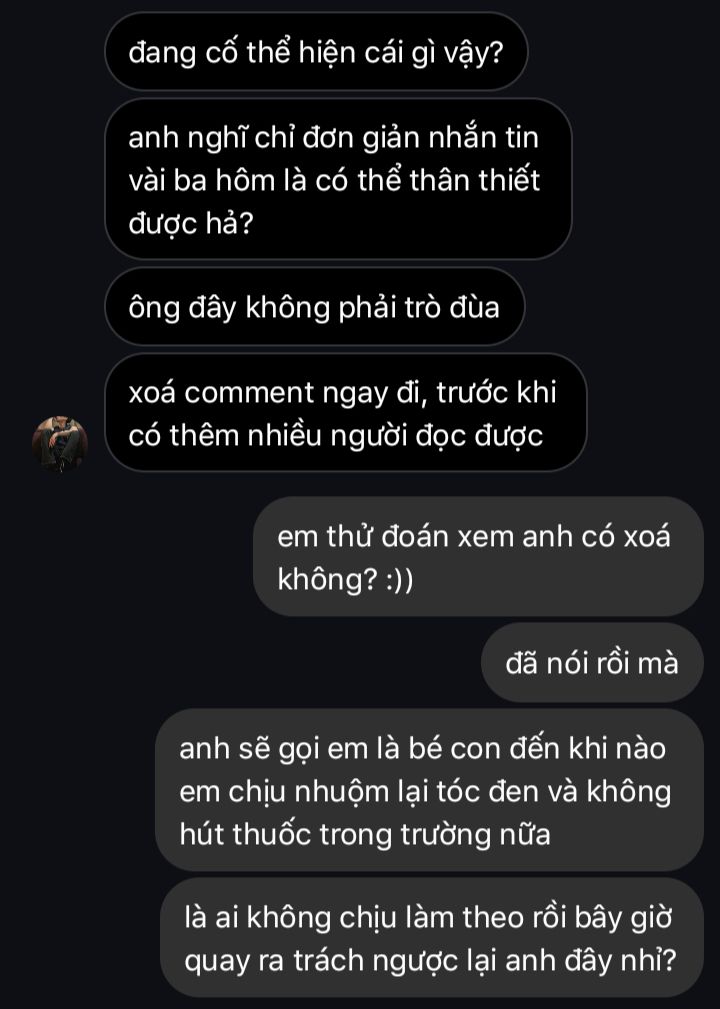Open the sender's profile picture avatar
This screenshot has height=1009, width=720.
point(61,443)
